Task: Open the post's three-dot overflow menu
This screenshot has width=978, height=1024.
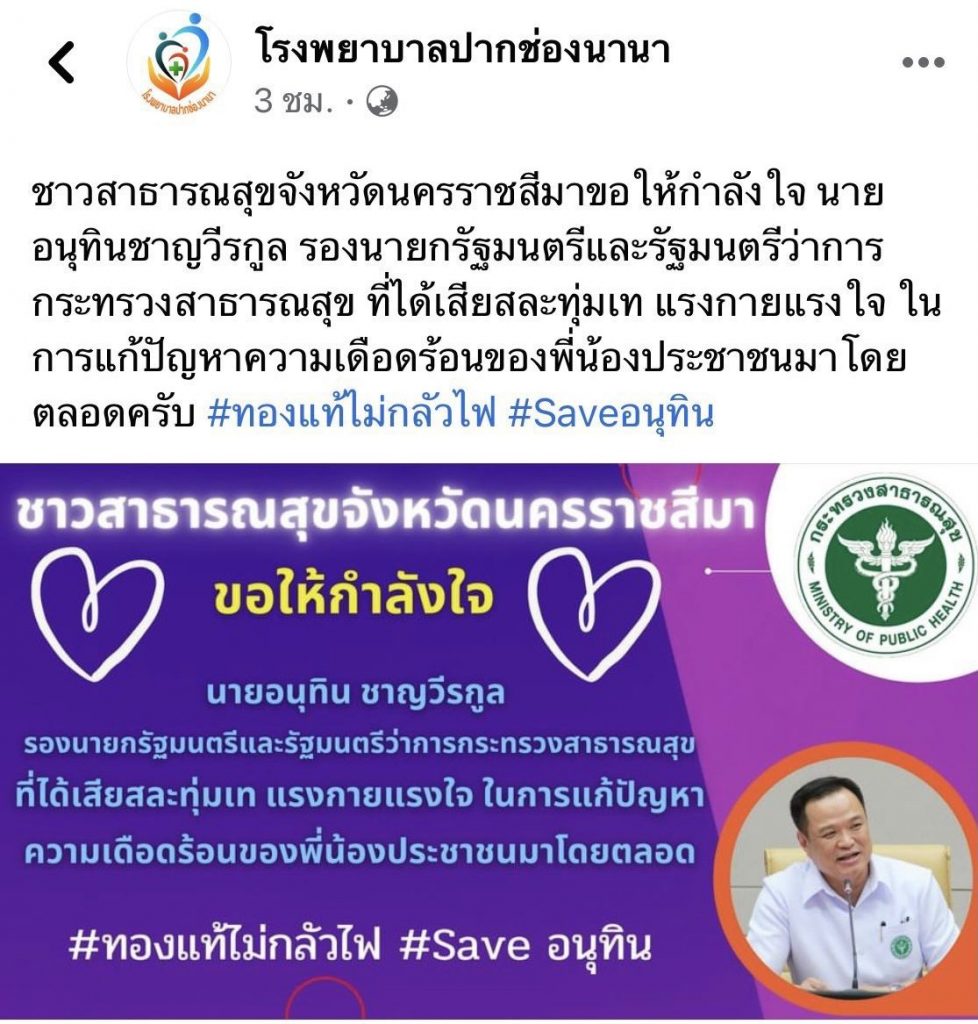Action: click(x=922, y=63)
